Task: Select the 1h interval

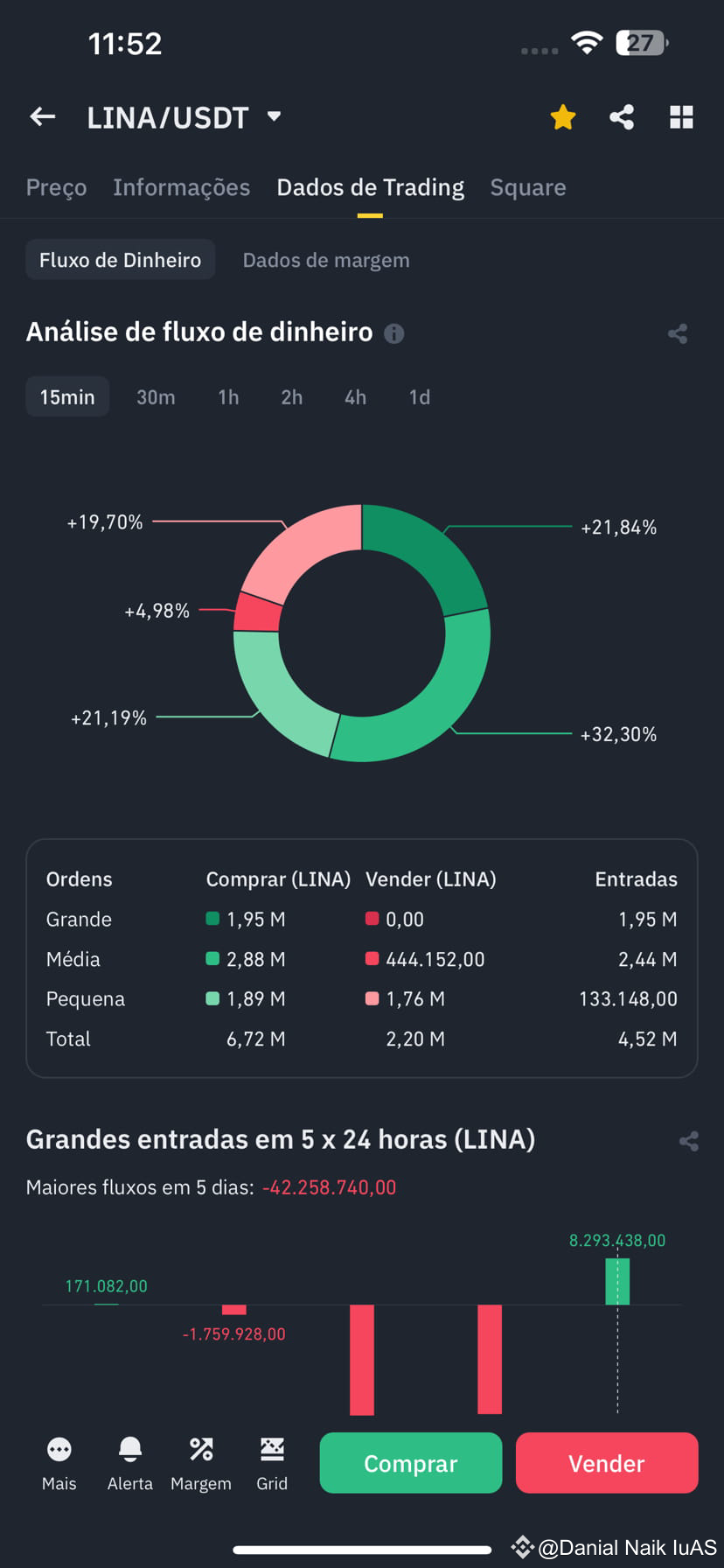Action: coord(227,397)
